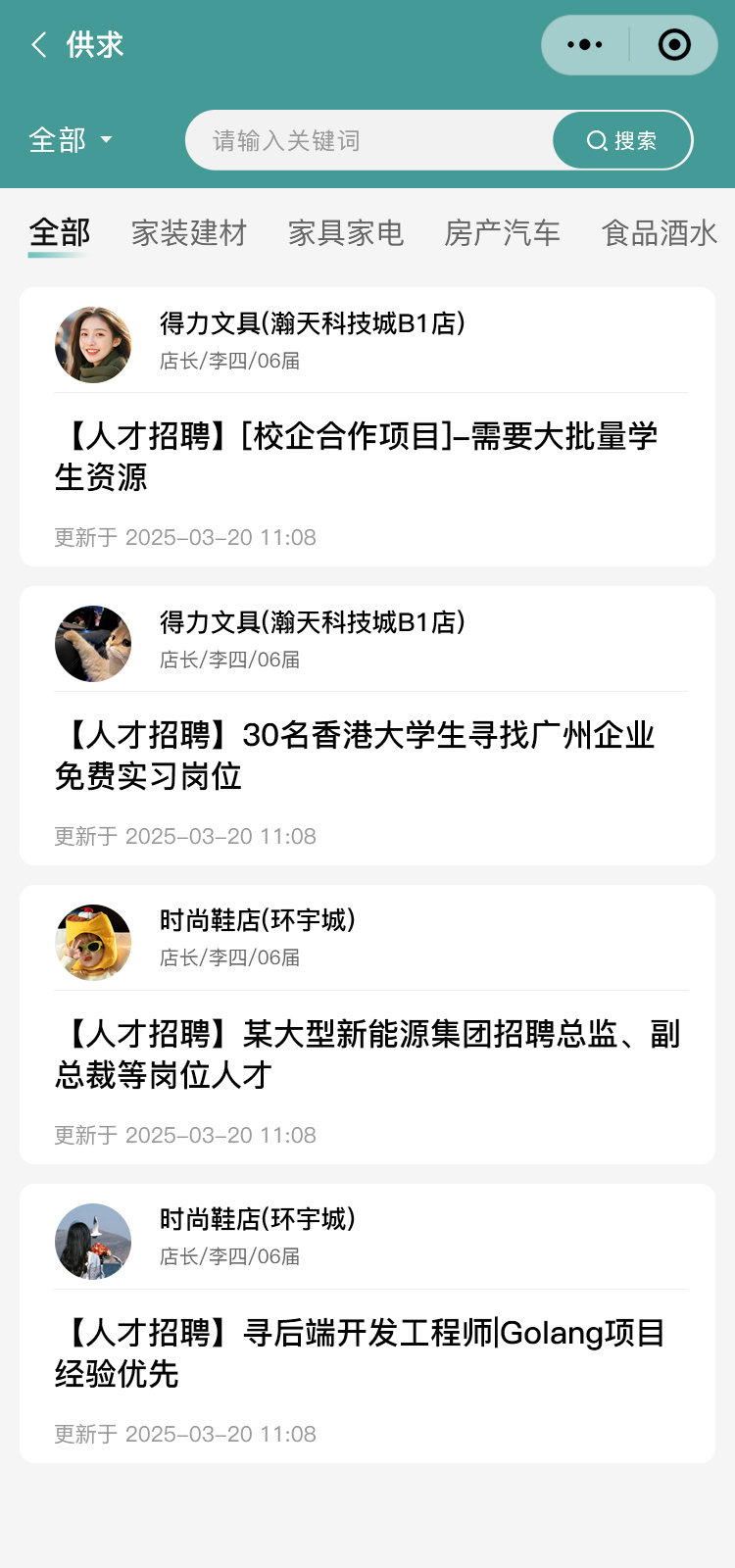Open the 新能源集团招聘总监 post
Viewport: 735px width, 1568px height.
(x=367, y=1053)
